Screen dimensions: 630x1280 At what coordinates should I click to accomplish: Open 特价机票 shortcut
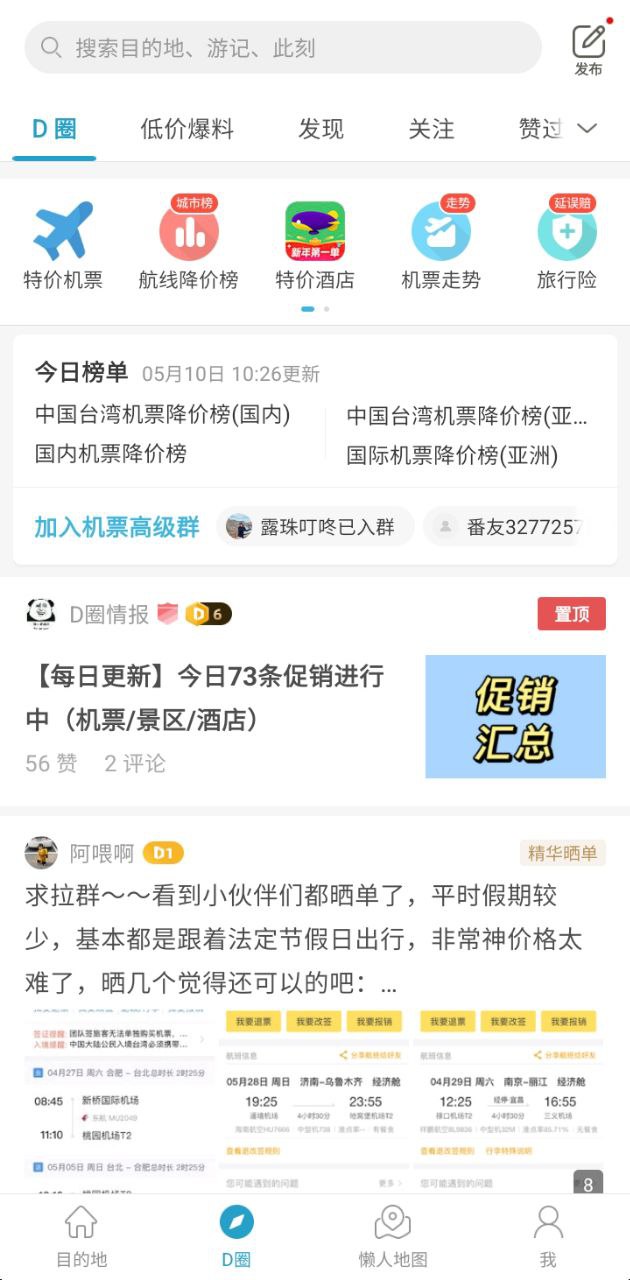coord(63,246)
